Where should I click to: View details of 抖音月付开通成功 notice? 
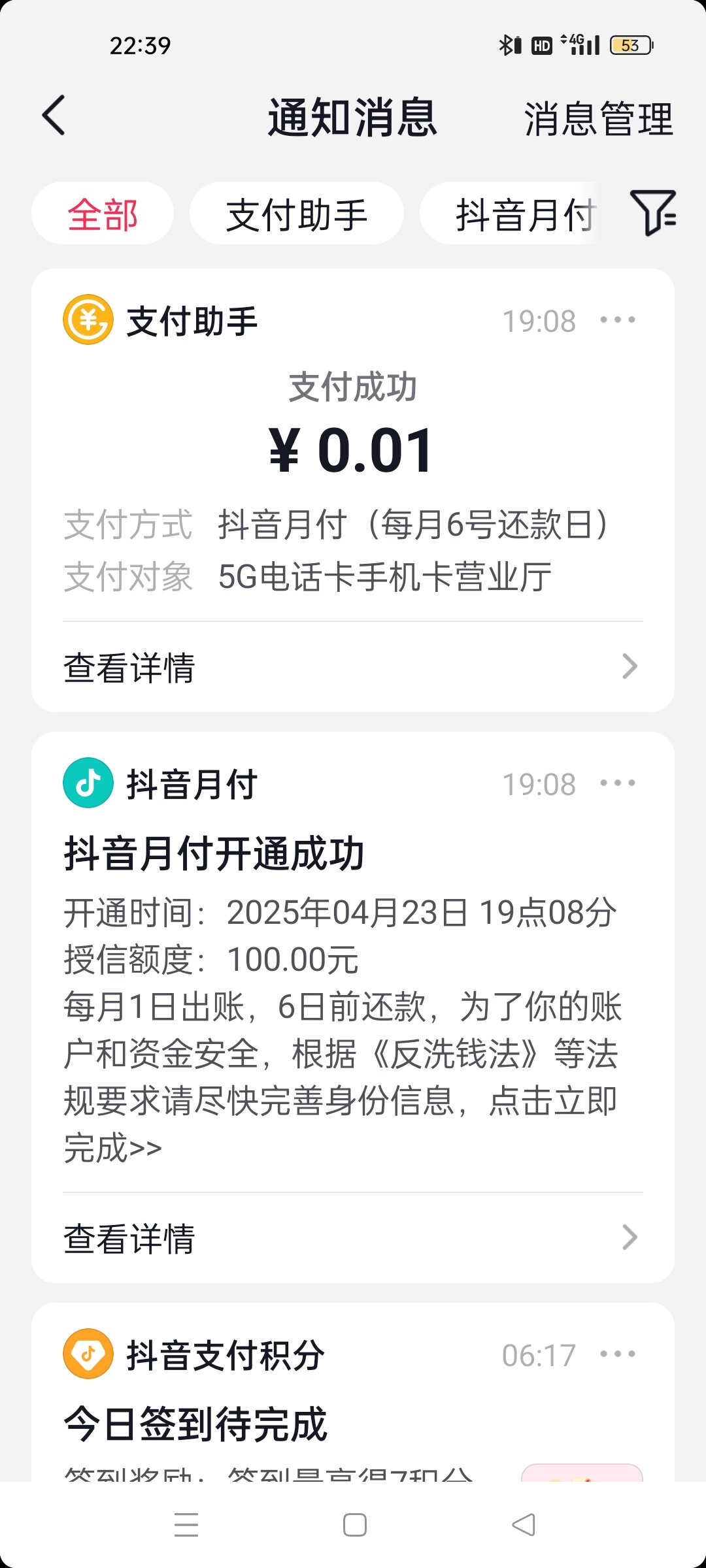tap(353, 1237)
